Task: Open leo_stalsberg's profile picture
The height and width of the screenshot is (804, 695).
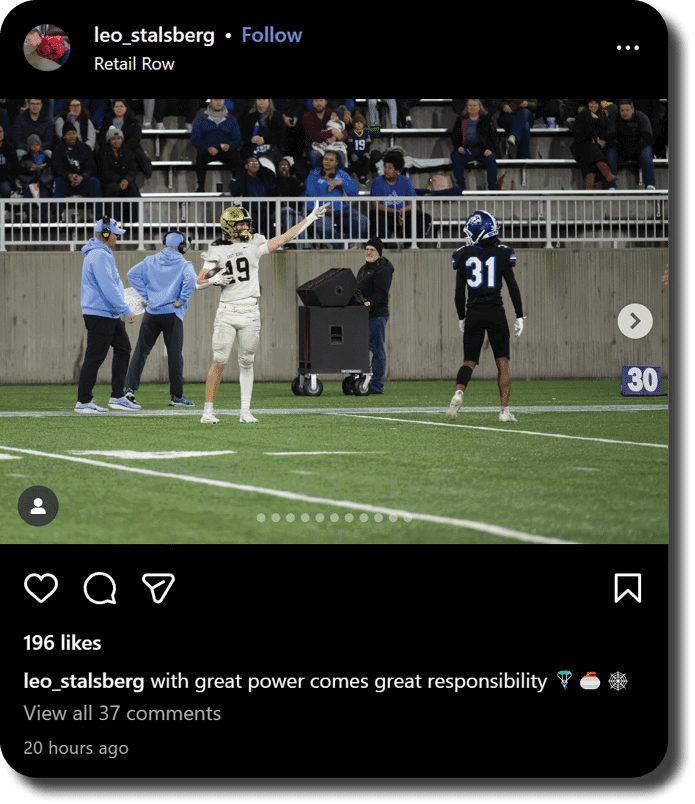Action: [47, 48]
